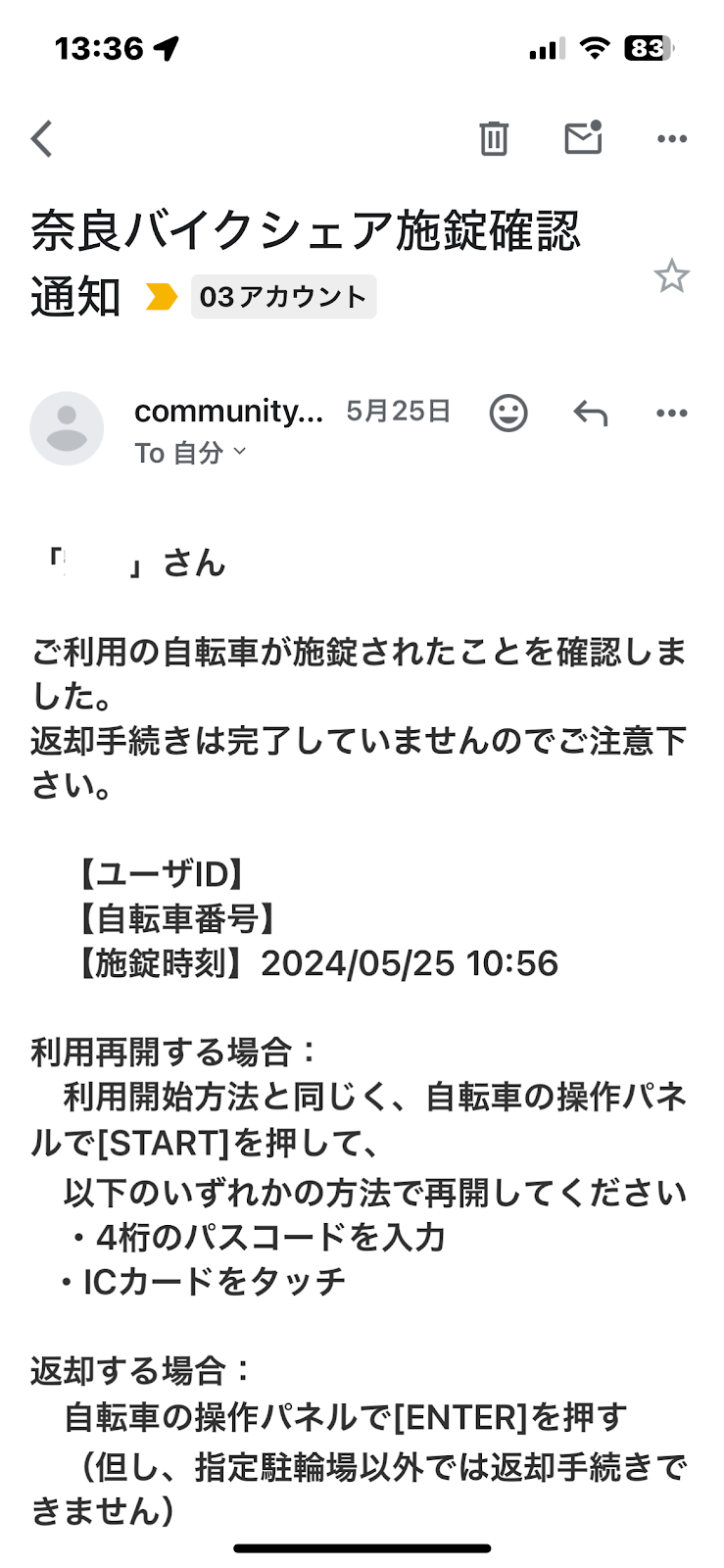Image resolution: width=724 pixels, height=1568 pixels.
Task: Reply to this email
Action: tap(591, 414)
